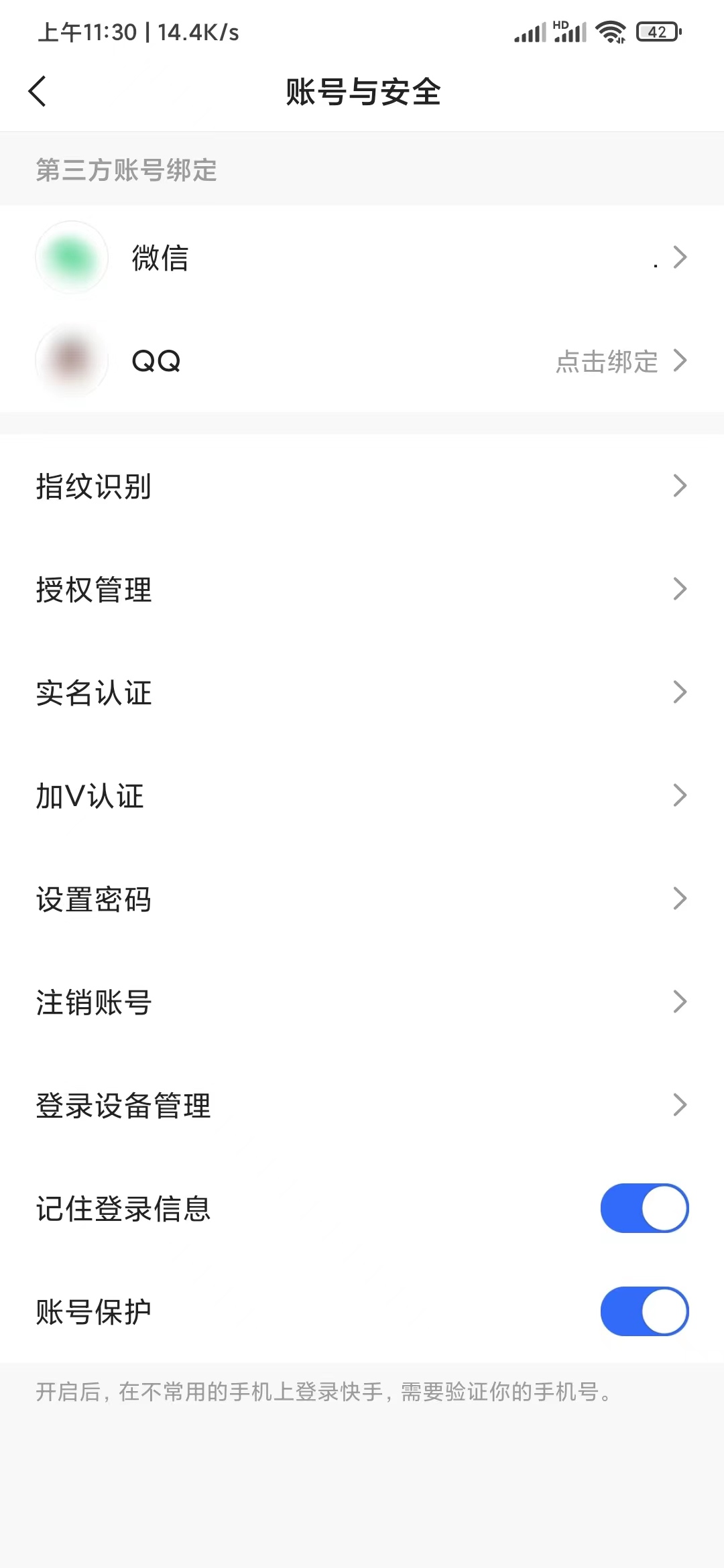Expand 登录设备管理 with its chevron
The image size is (724, 1568).
[680, 1106]
